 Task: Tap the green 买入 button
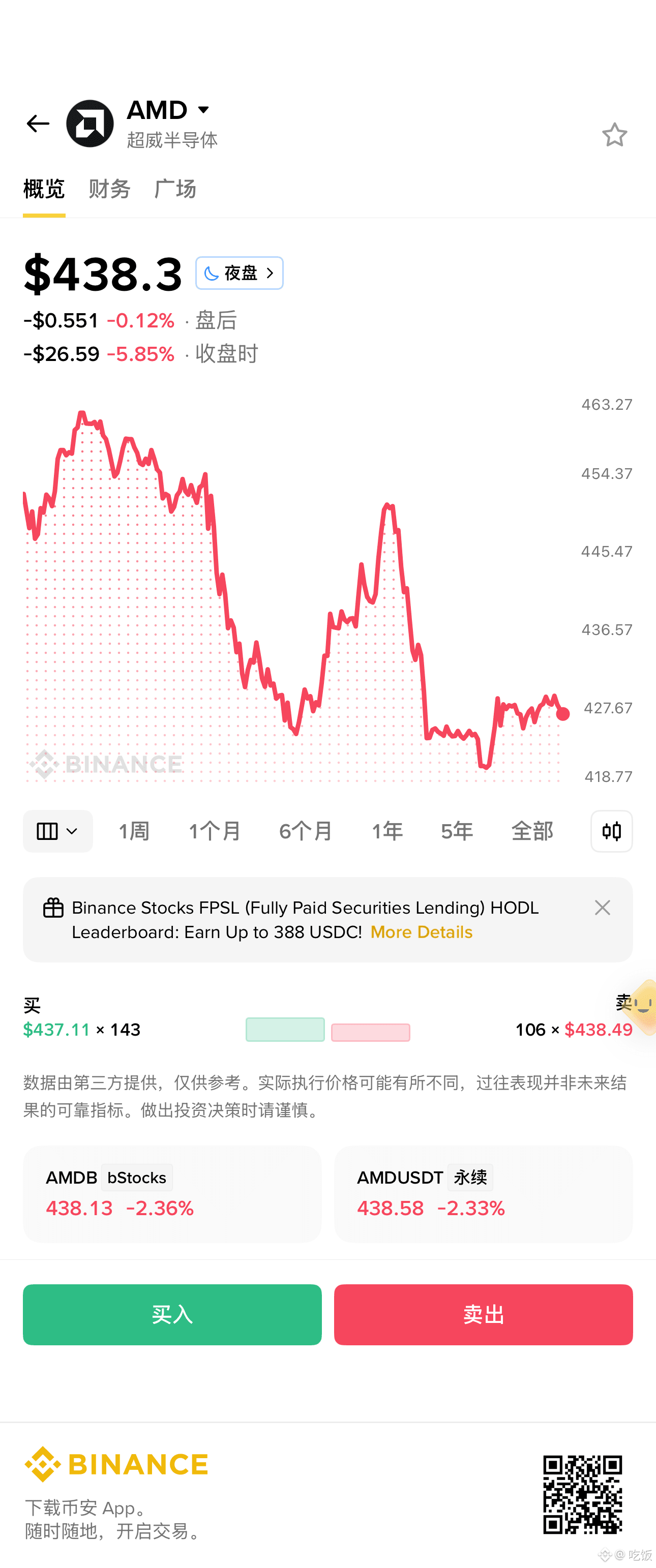pyautogui.click(x=172, y=1315)
